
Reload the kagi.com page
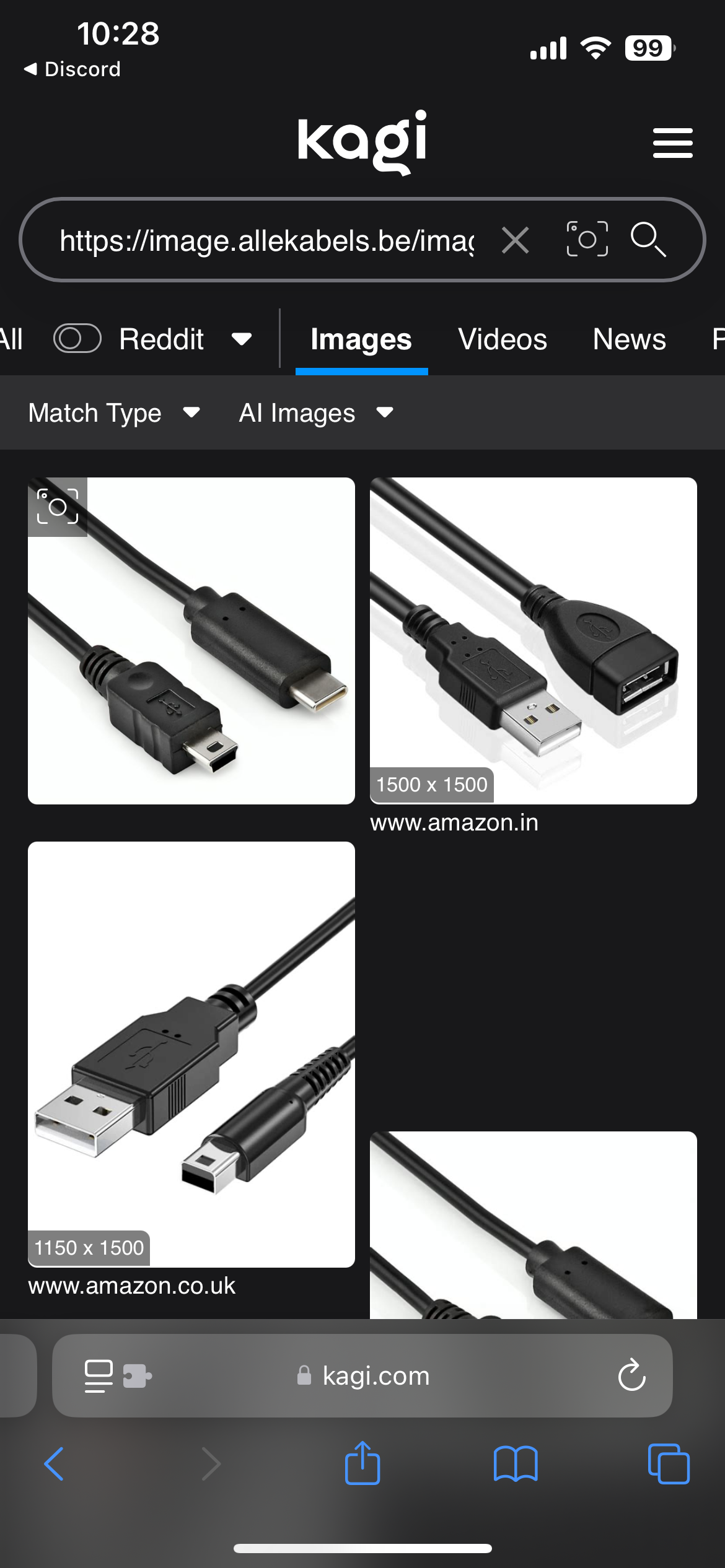(x=631, y=1375)
